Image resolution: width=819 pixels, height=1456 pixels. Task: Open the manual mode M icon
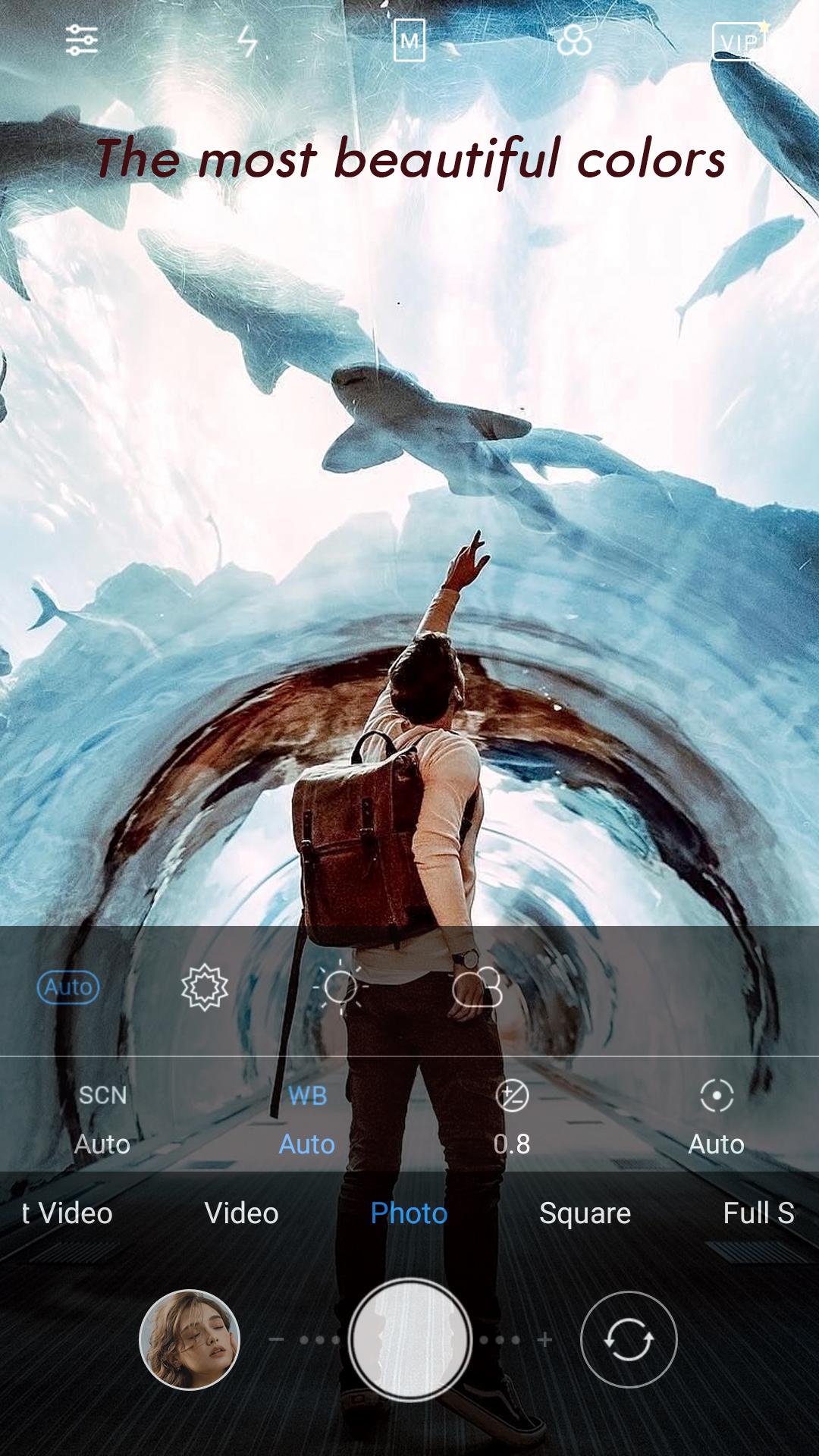(x=409, y=40)
